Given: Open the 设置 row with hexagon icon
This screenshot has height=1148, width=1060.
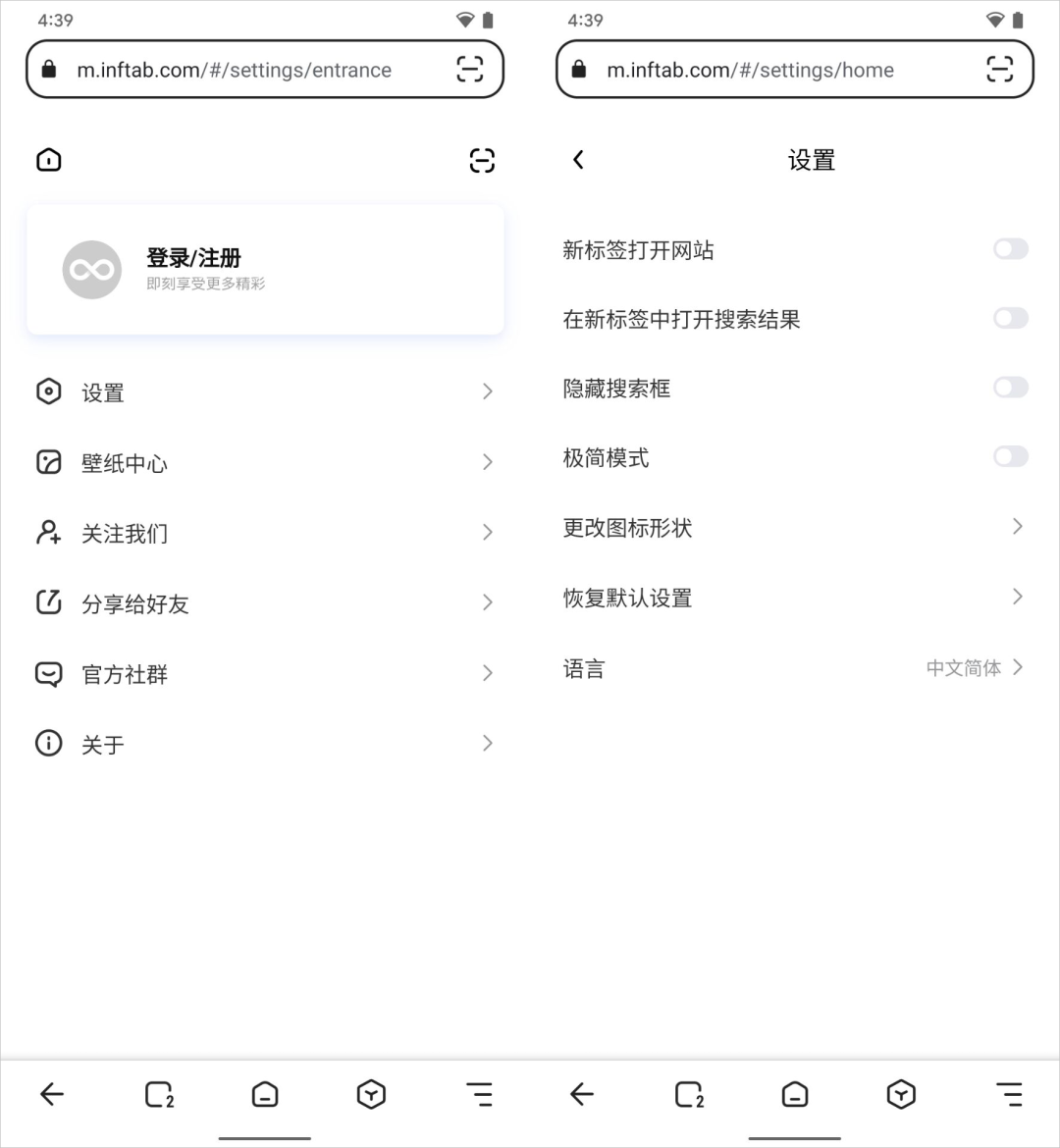Looking at the screenshot, I should (x=263, y=392).
